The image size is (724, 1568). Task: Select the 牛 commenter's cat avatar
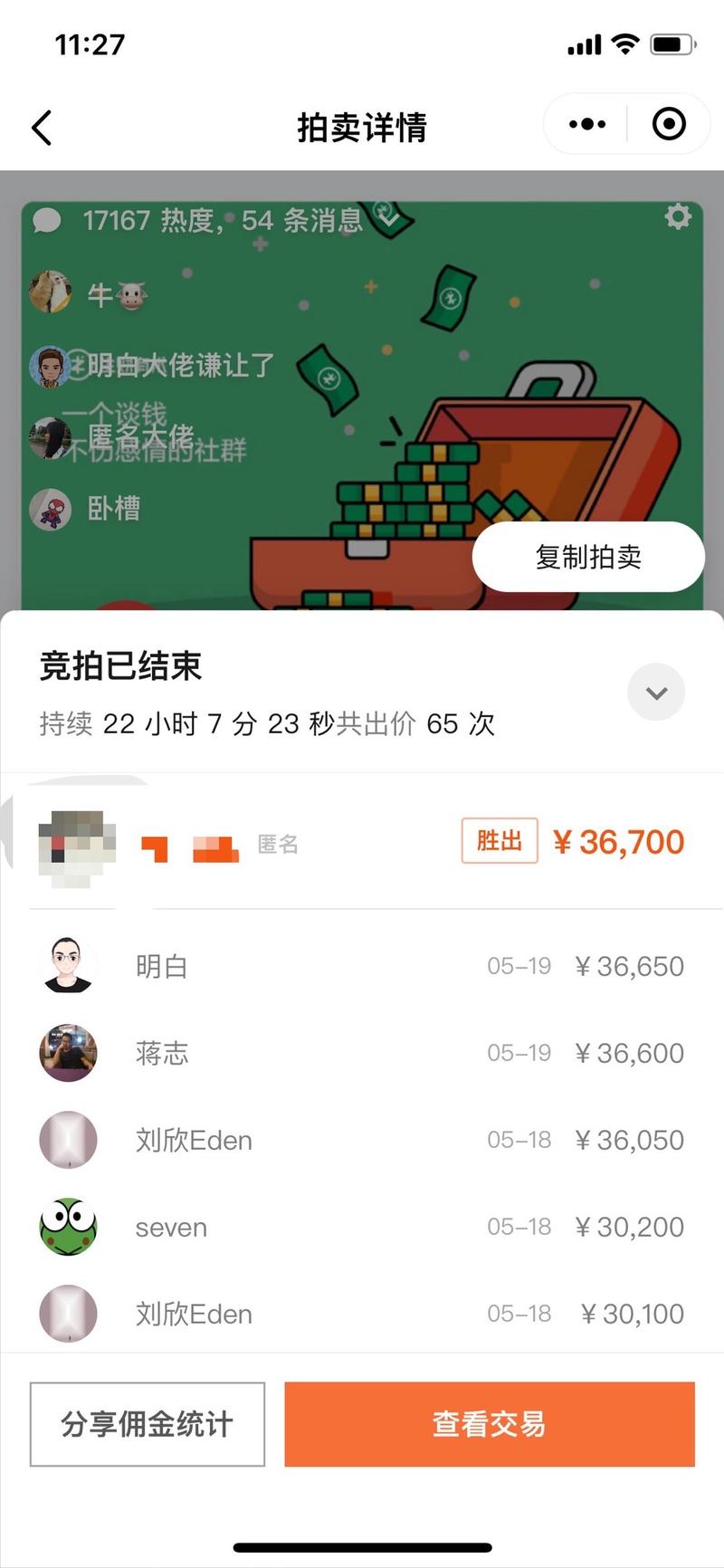tap(52, 292)
